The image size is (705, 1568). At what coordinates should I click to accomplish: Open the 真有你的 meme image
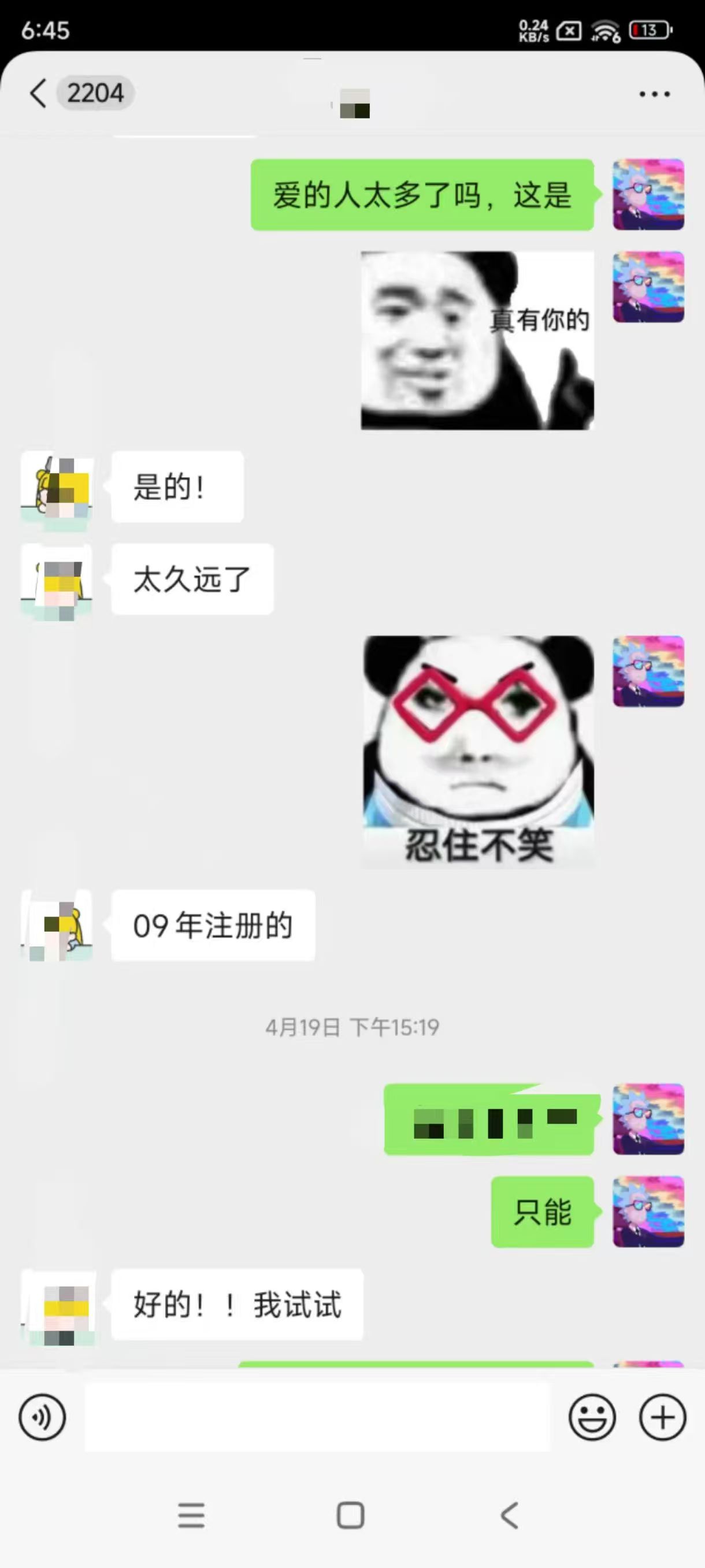pyautogui.click(x=477, y=341)
